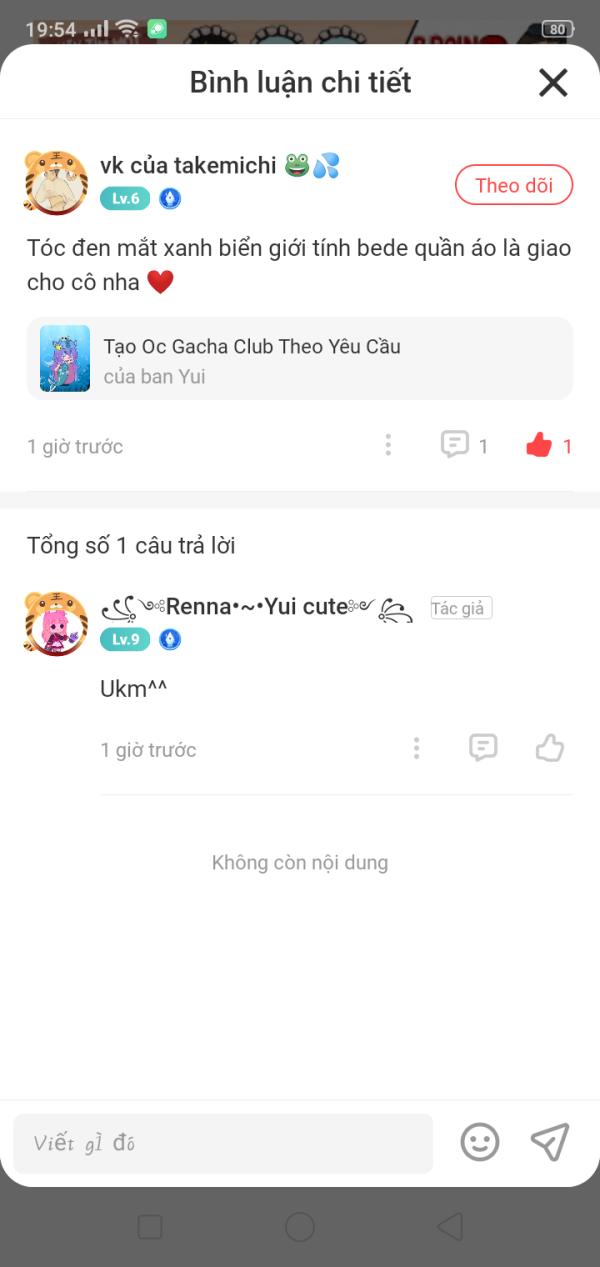Open more options on takemichi's comment
The image size is (600, 1267).
coord(388,446)
